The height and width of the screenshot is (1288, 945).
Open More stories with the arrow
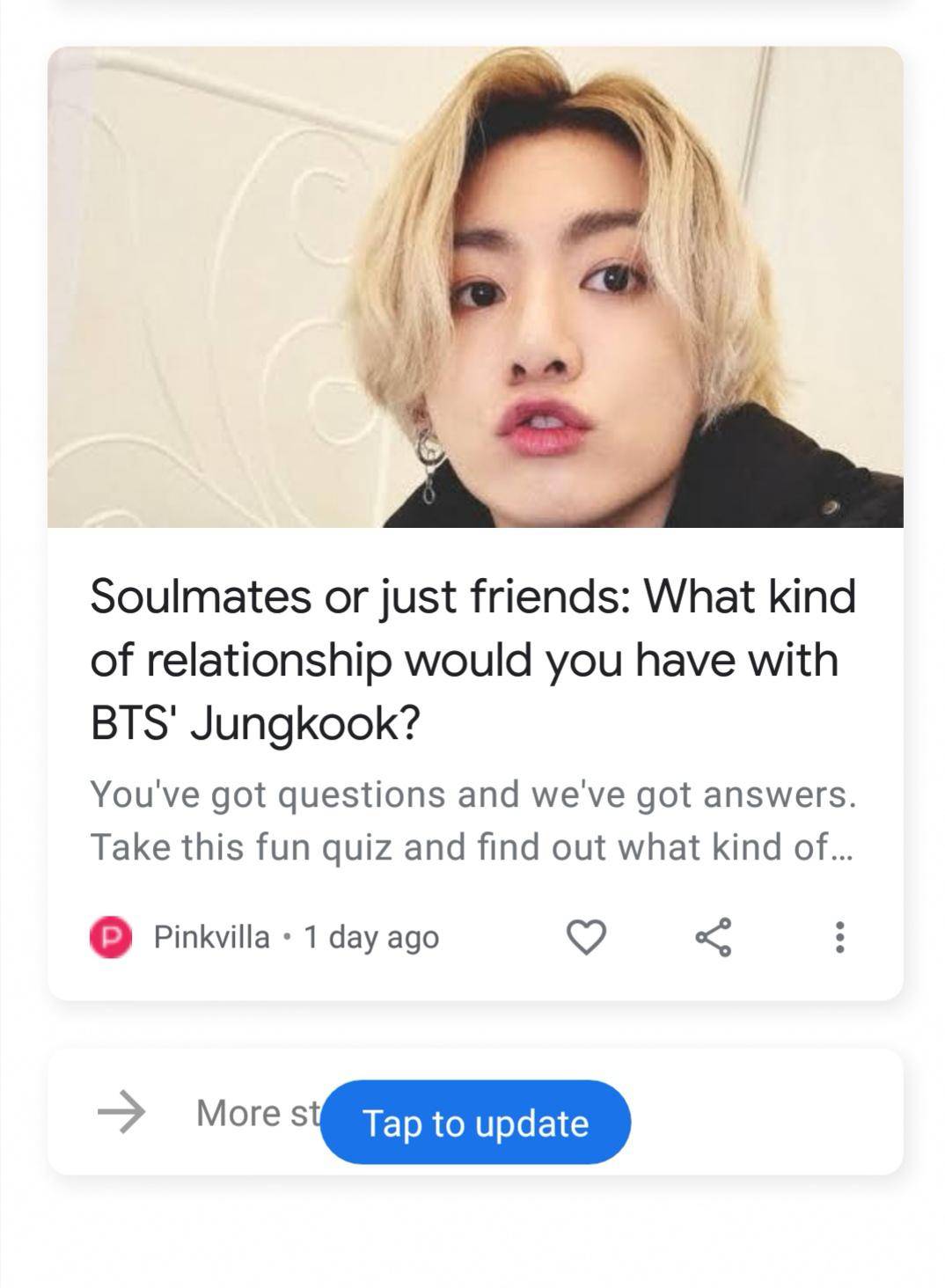tap(121, 1112)
